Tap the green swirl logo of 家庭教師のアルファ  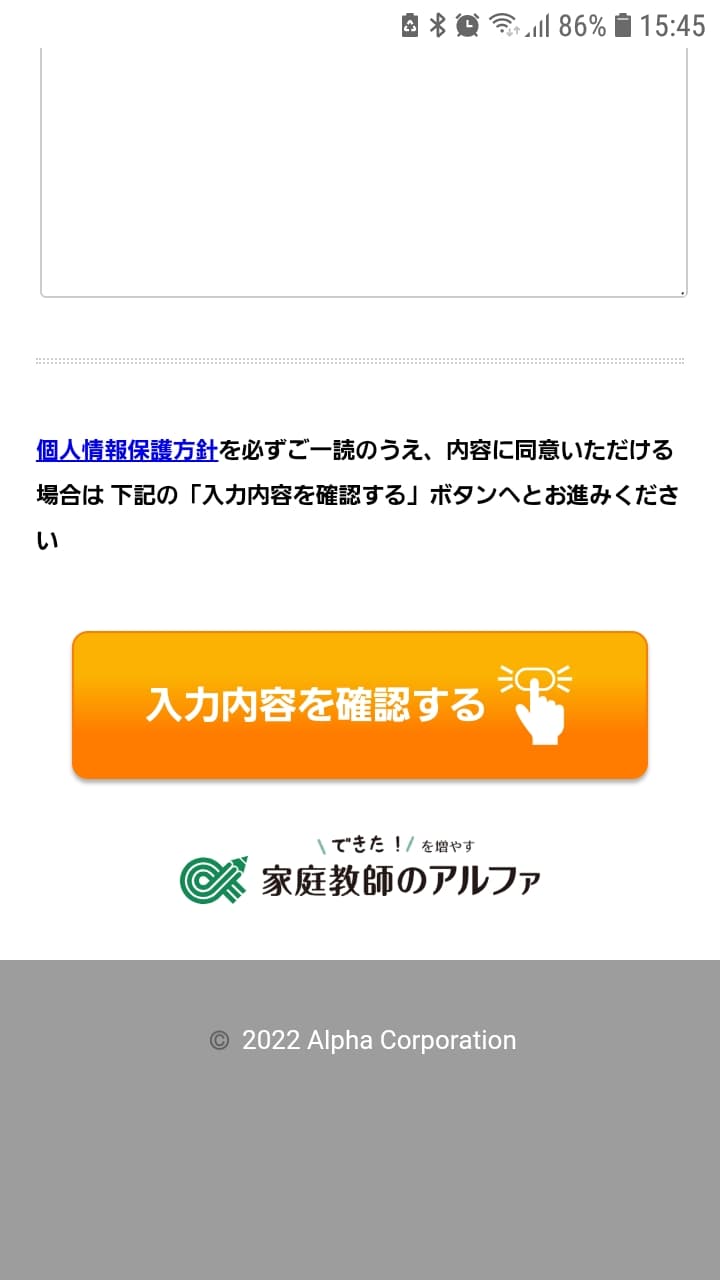pyautogui.click(x=213, y=879)
